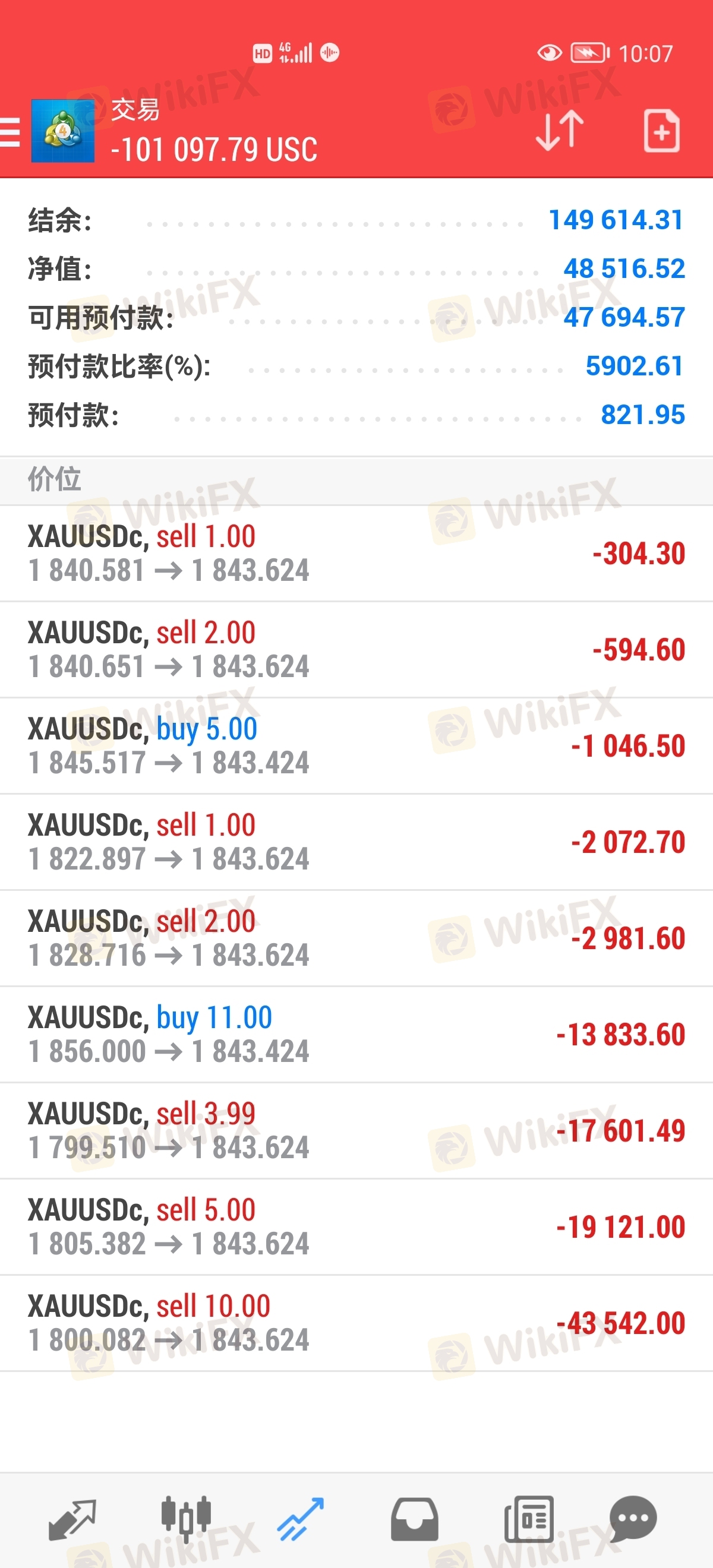Create a new order with plus icon
The height and width of the screenshot is (1568, 713).
(x=662, y=130)
